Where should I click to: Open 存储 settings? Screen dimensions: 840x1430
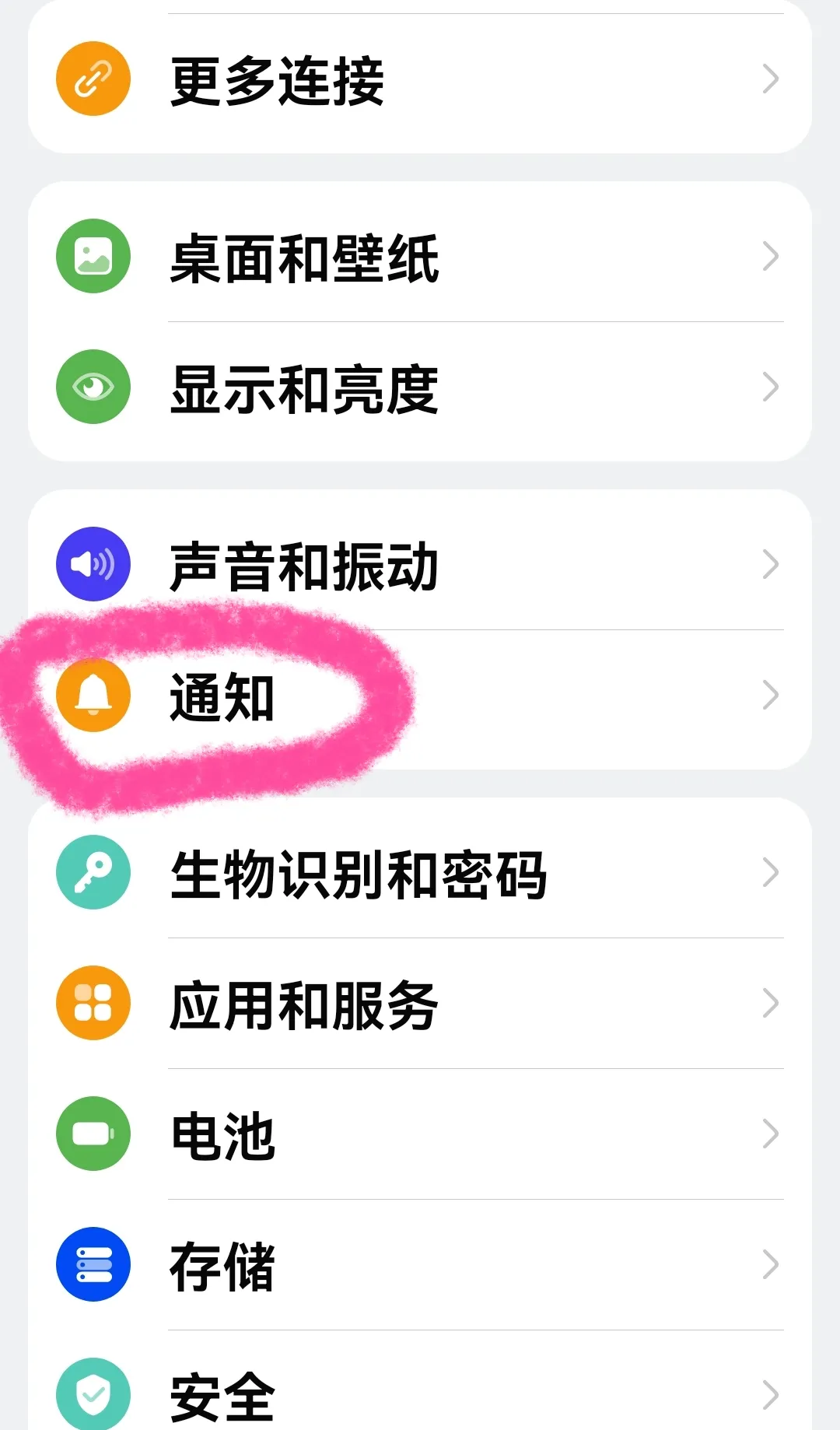[x=420, y=1265]
